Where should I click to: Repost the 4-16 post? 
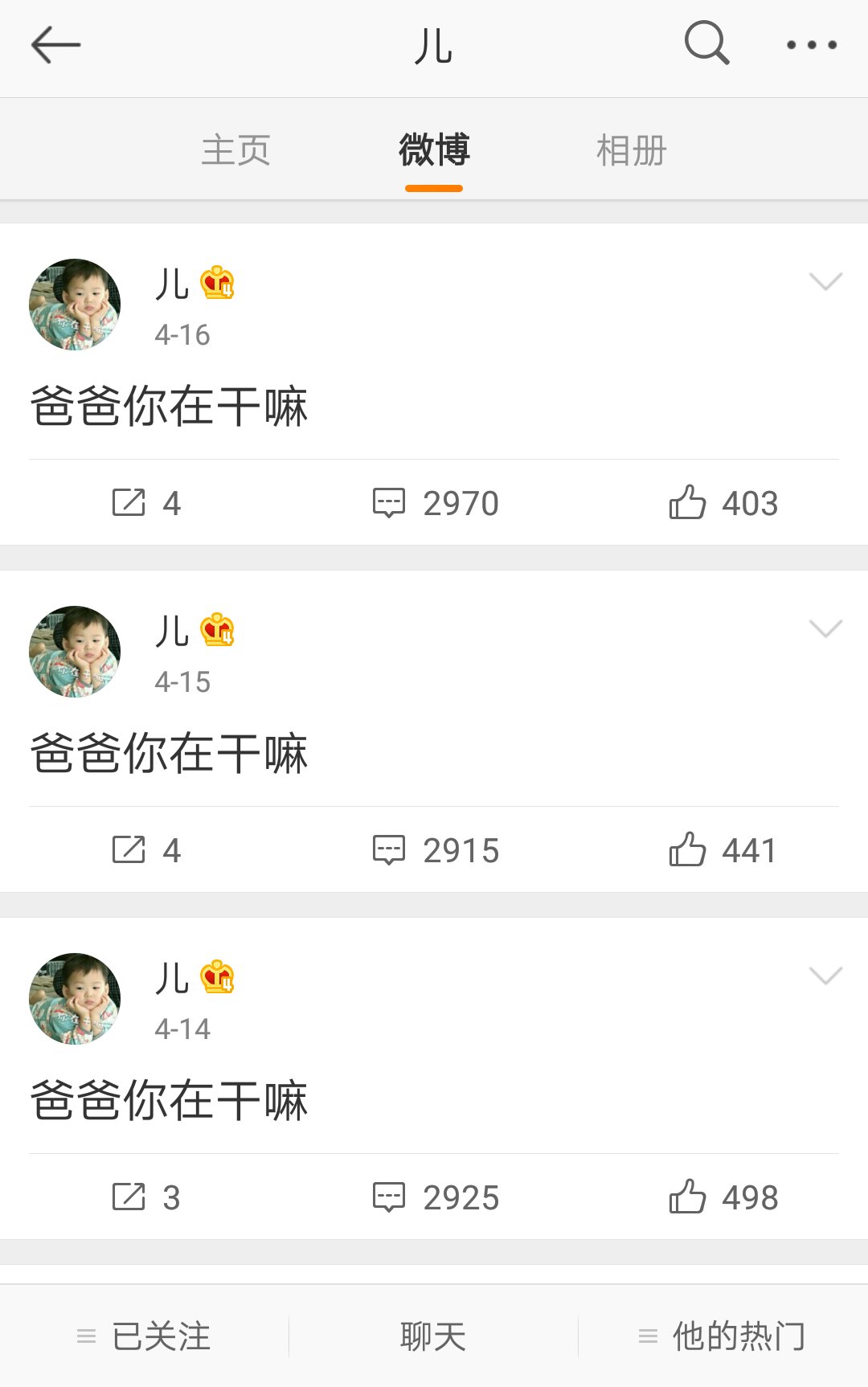(x=145, y=503)
